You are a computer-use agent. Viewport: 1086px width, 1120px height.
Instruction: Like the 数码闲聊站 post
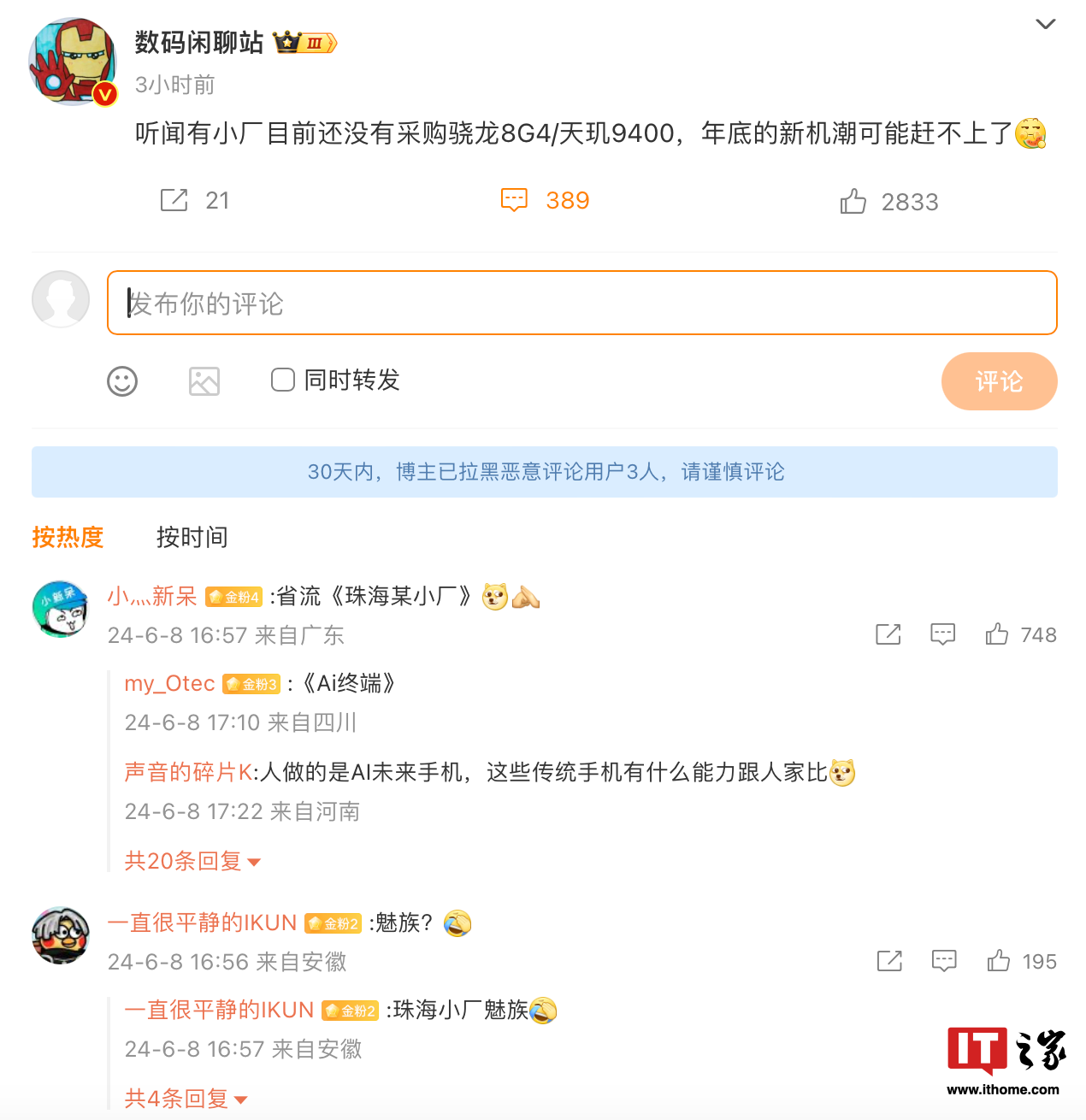(x=853, y=202)
